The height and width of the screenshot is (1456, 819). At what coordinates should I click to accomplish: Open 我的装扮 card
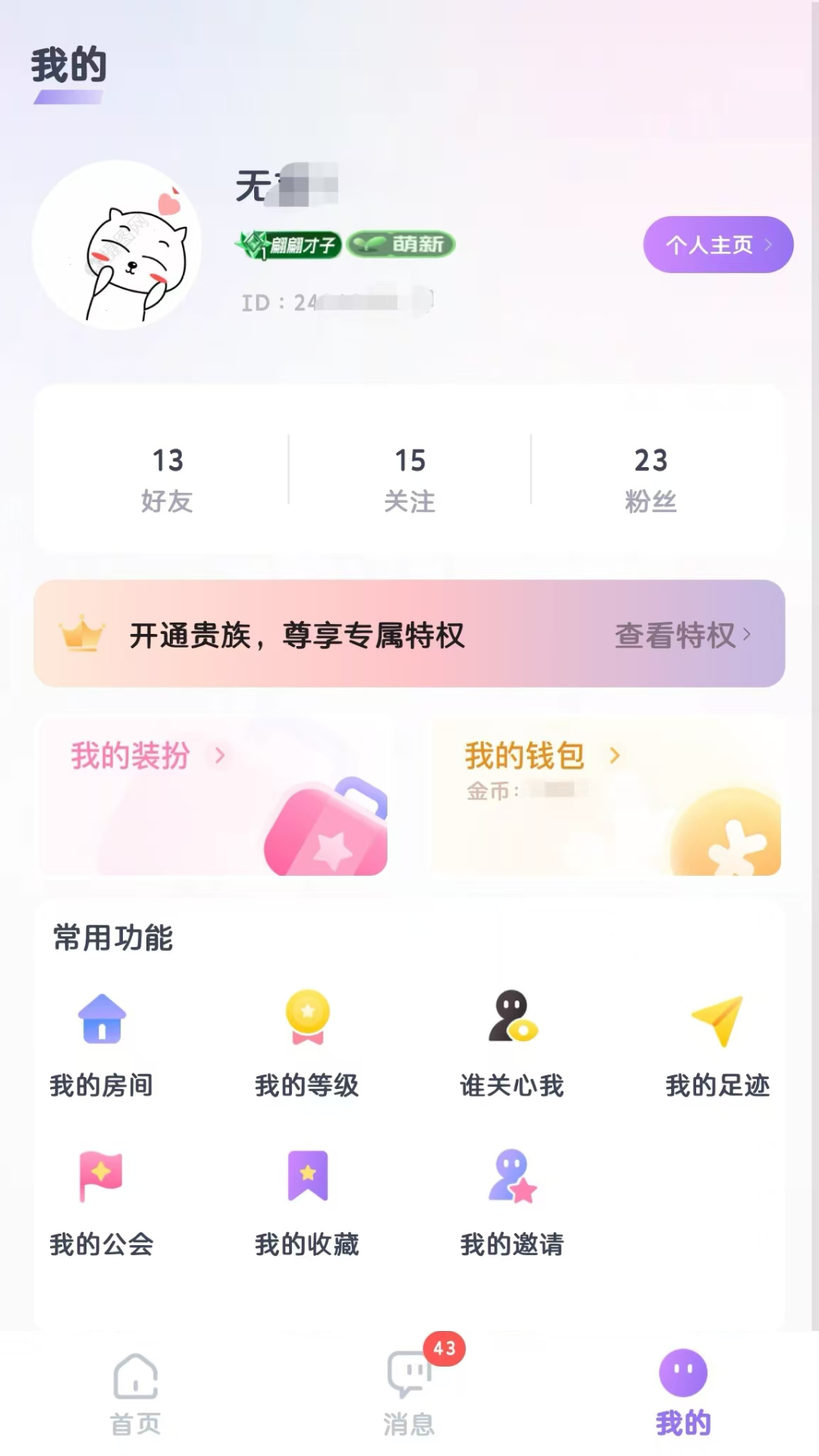[212, 796]
